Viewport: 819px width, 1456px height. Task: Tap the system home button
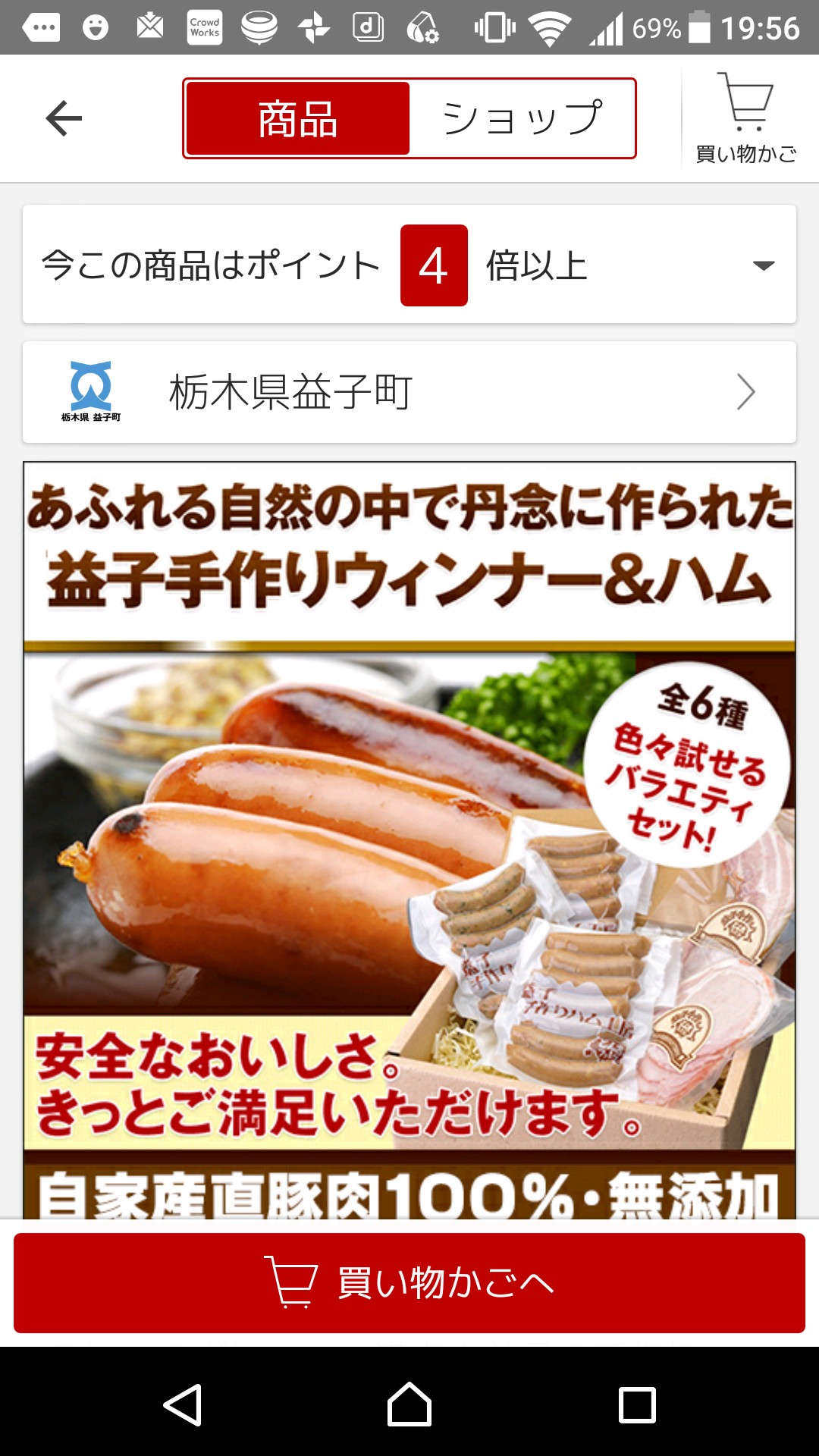(409, 1404)
